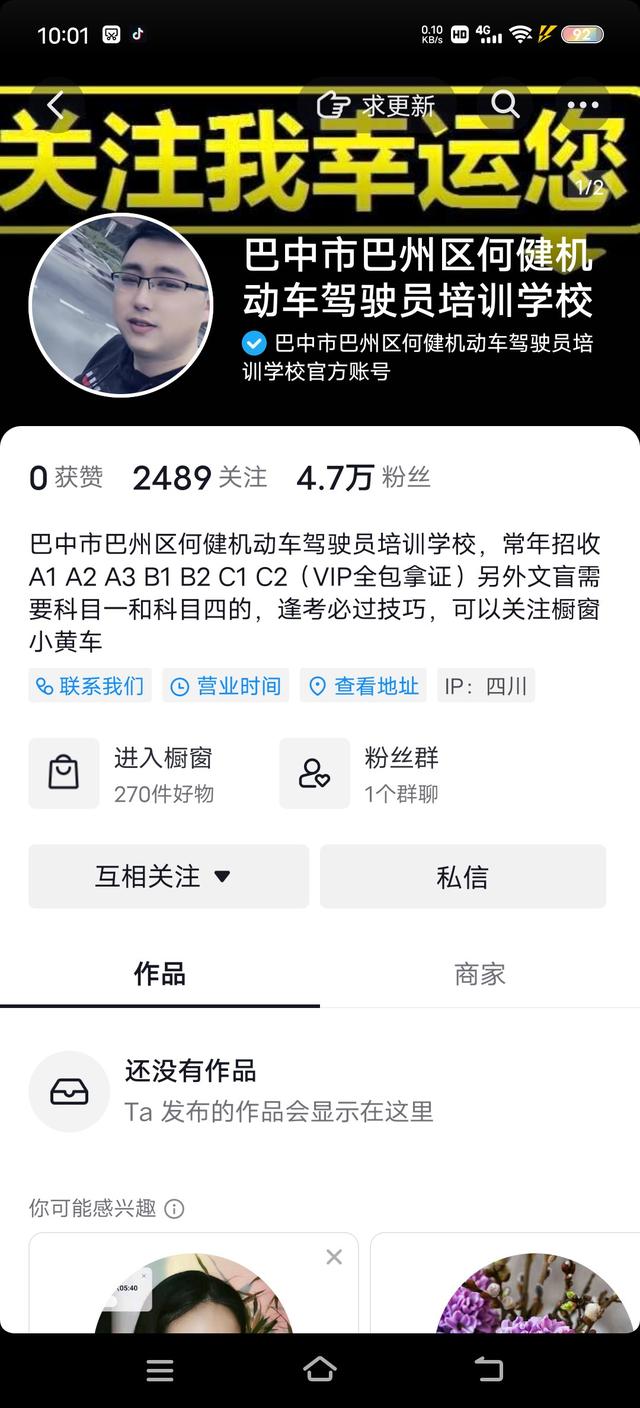Go back using the top-left arrow
Screen dimensions: 640x1408
tap(55, 105)
